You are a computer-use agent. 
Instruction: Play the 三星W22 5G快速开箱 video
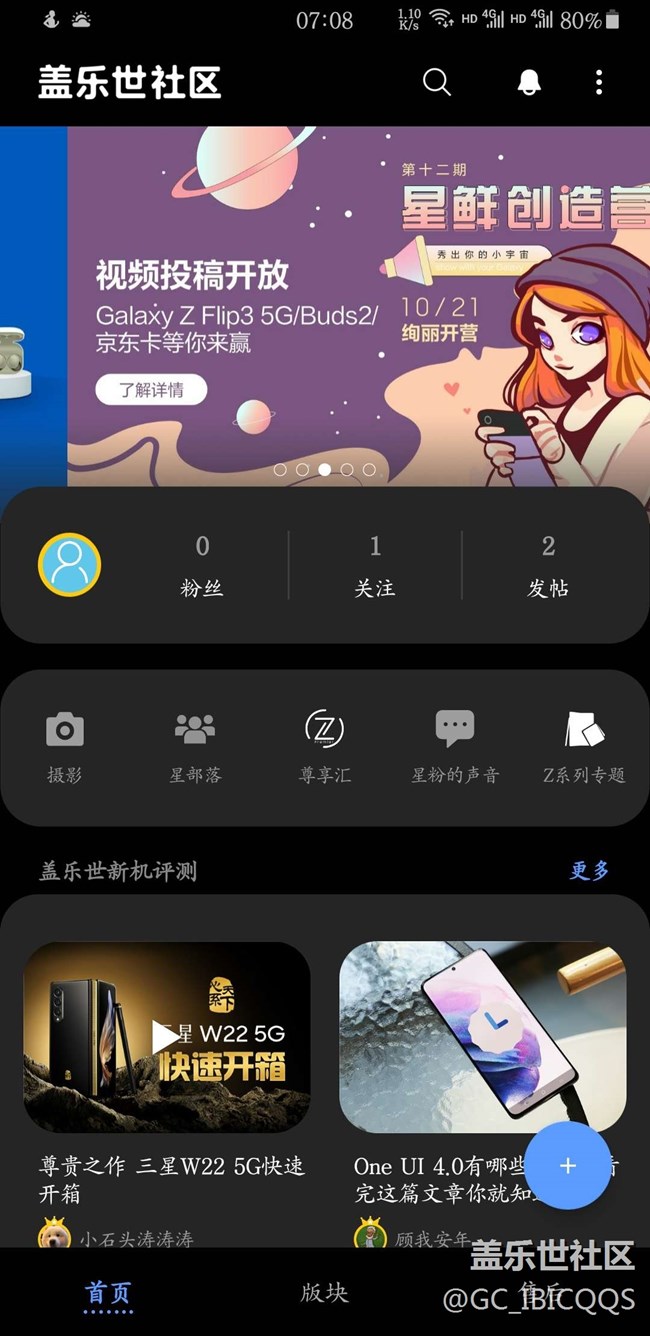point(166,1037)
